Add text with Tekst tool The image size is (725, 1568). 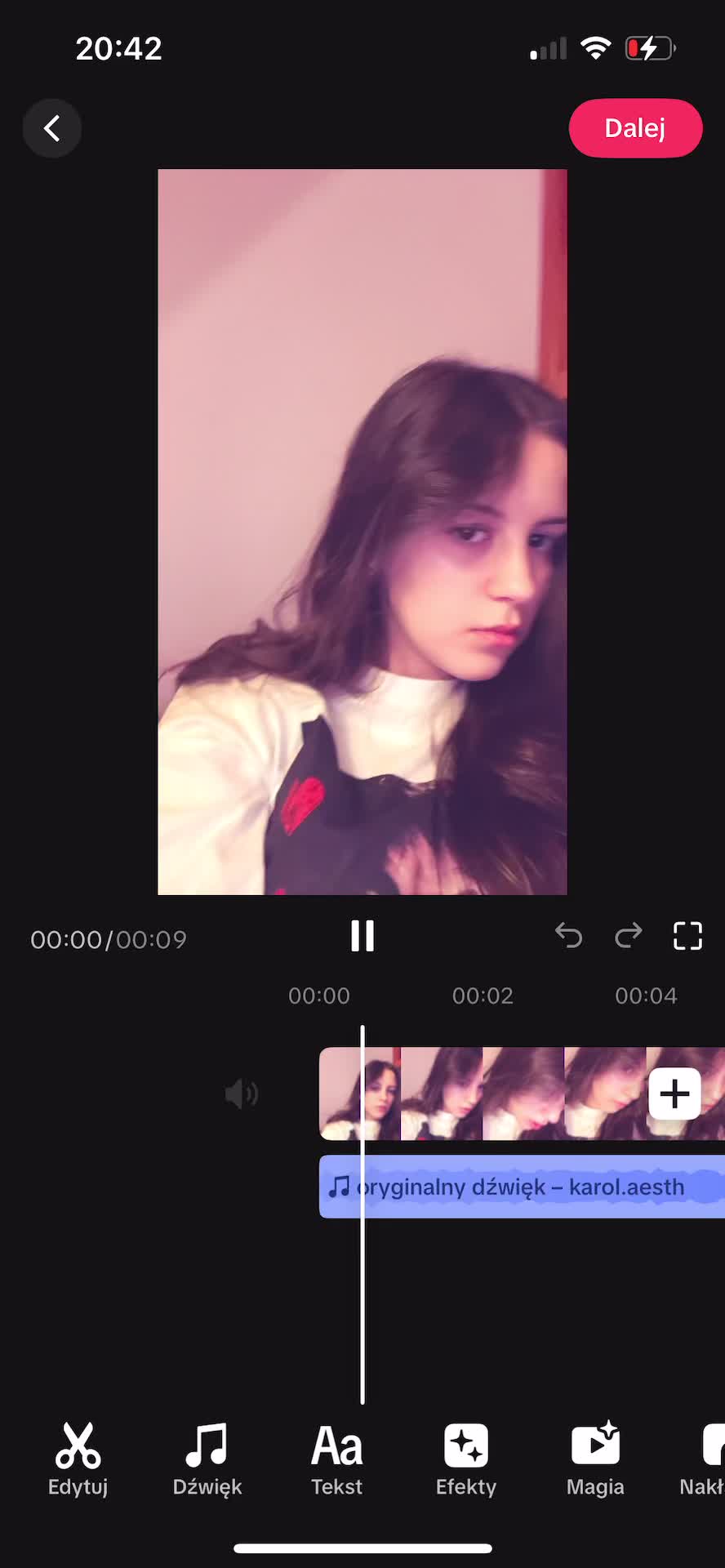point(336,1459)
